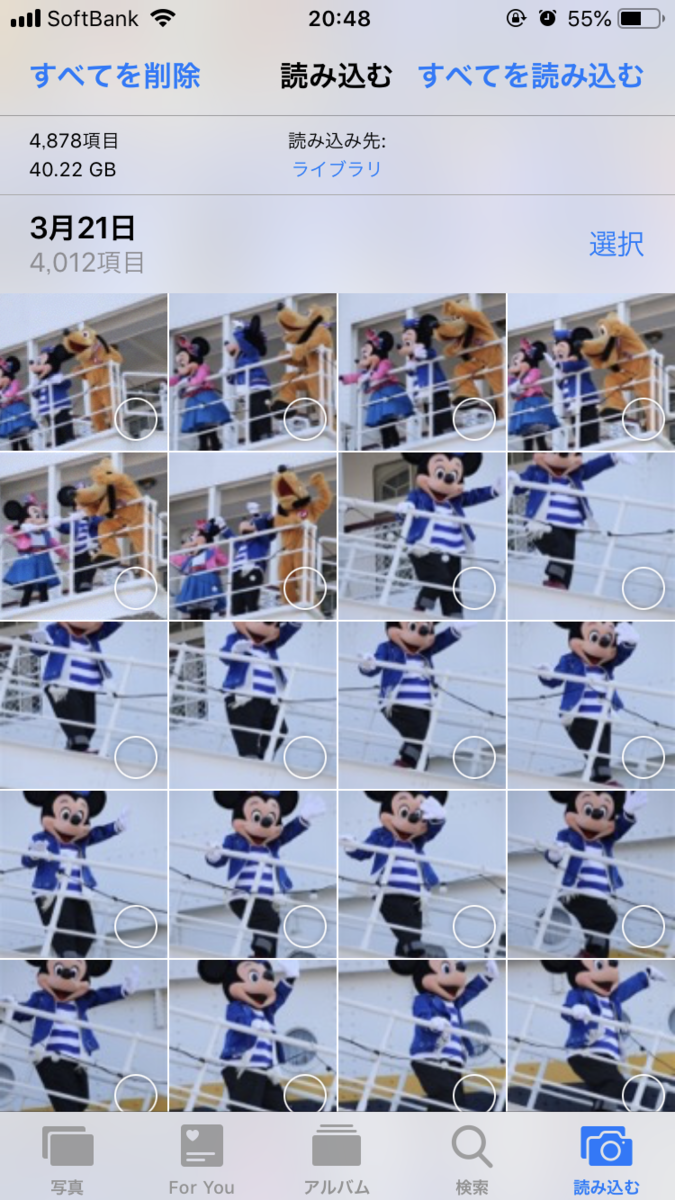Go to the 検索 tab

[472, 1158]
